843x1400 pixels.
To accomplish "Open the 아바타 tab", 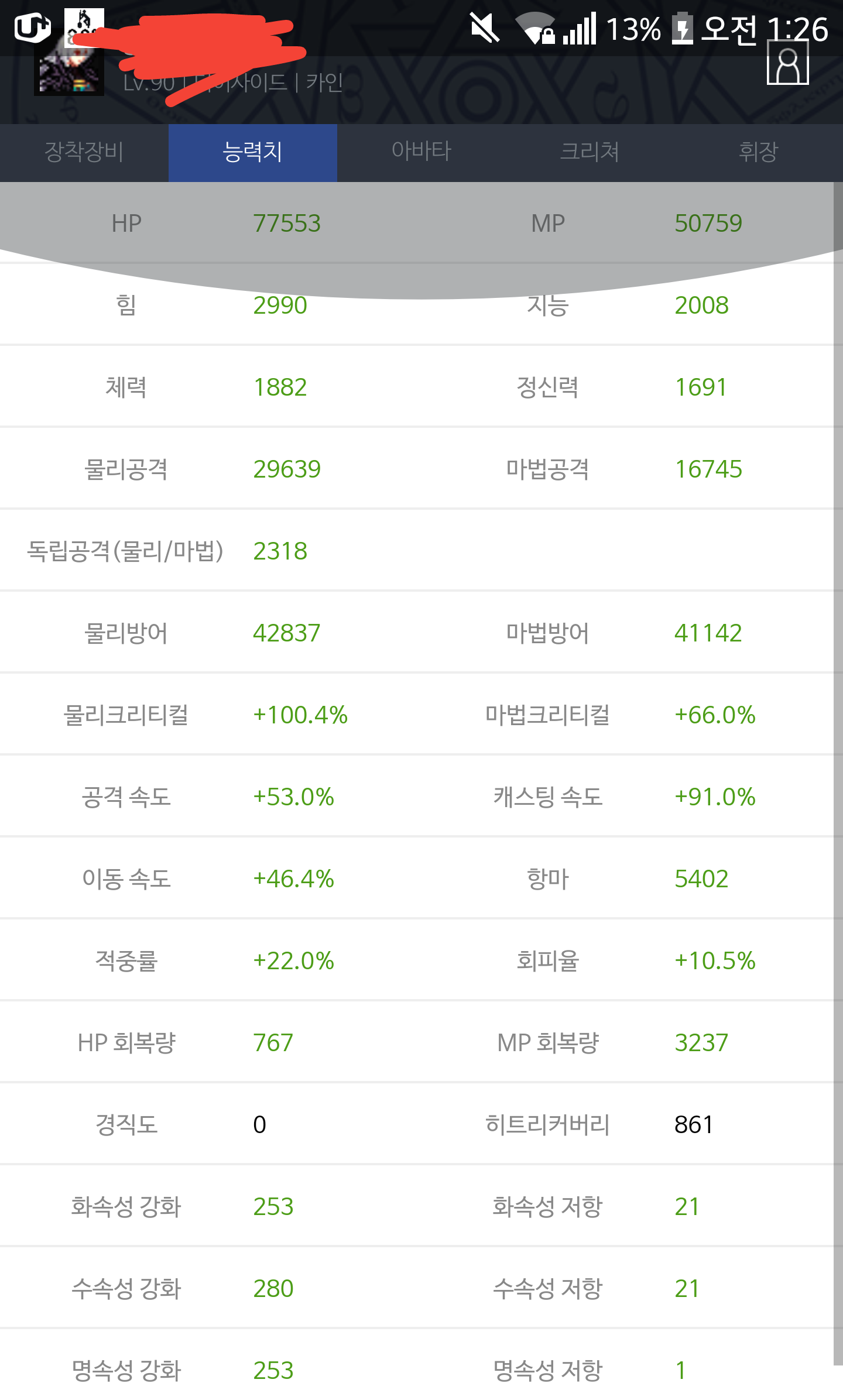I will [421, 152].
